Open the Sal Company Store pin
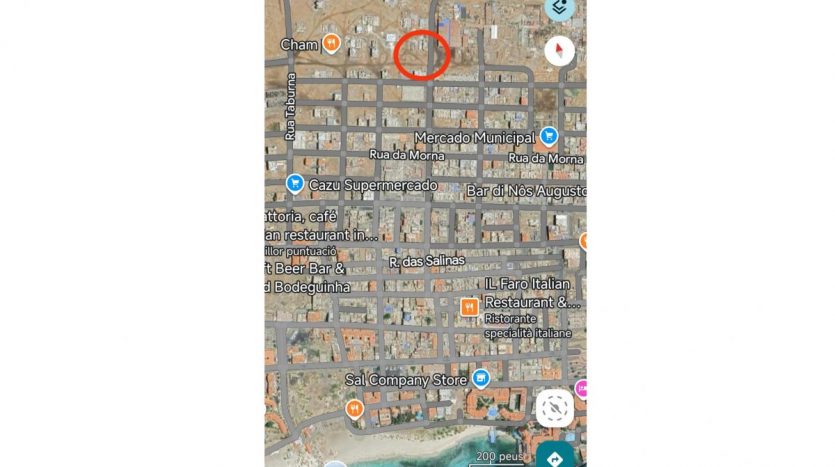835x467 pixels. point(481,378)
